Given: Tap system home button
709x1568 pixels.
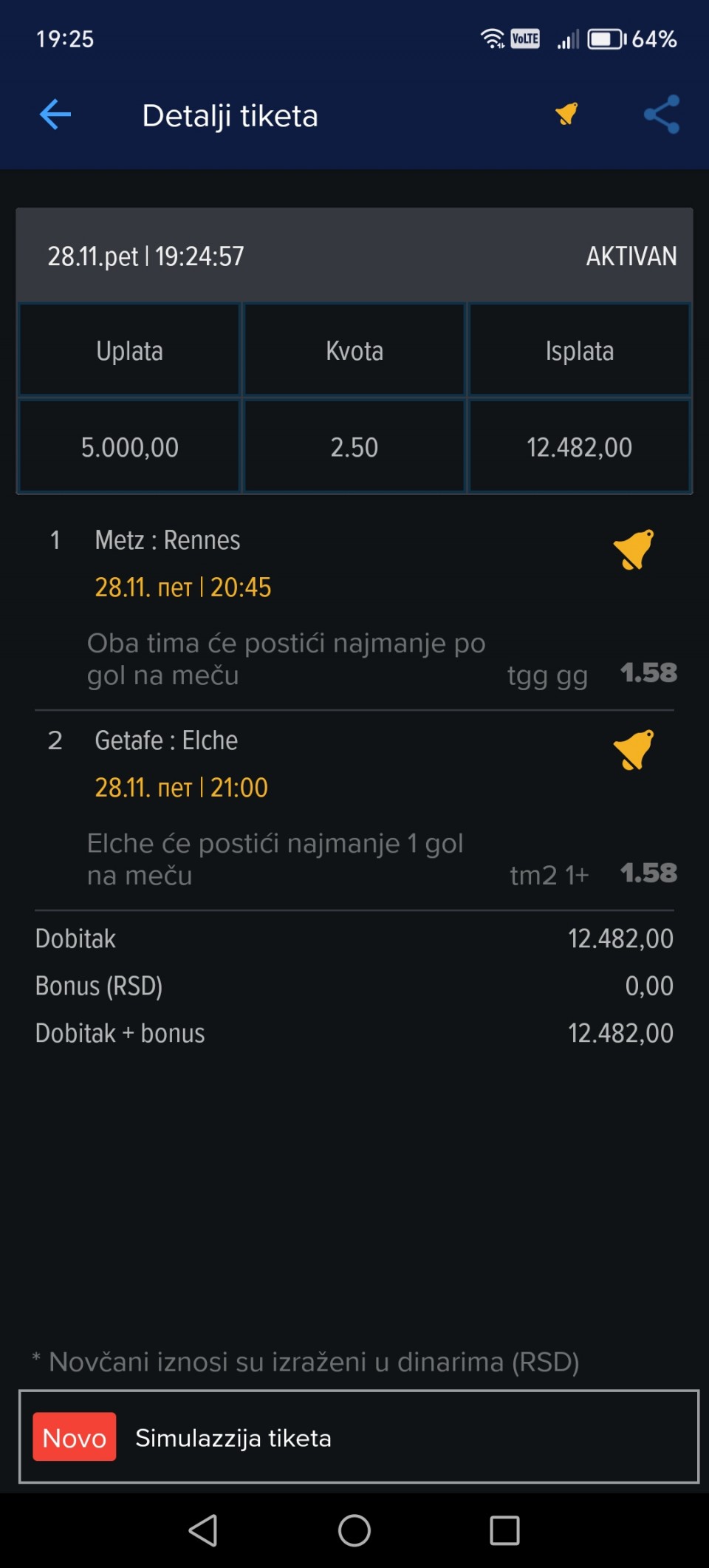Looking at the screenshot, I should [x=354, y=1530].
